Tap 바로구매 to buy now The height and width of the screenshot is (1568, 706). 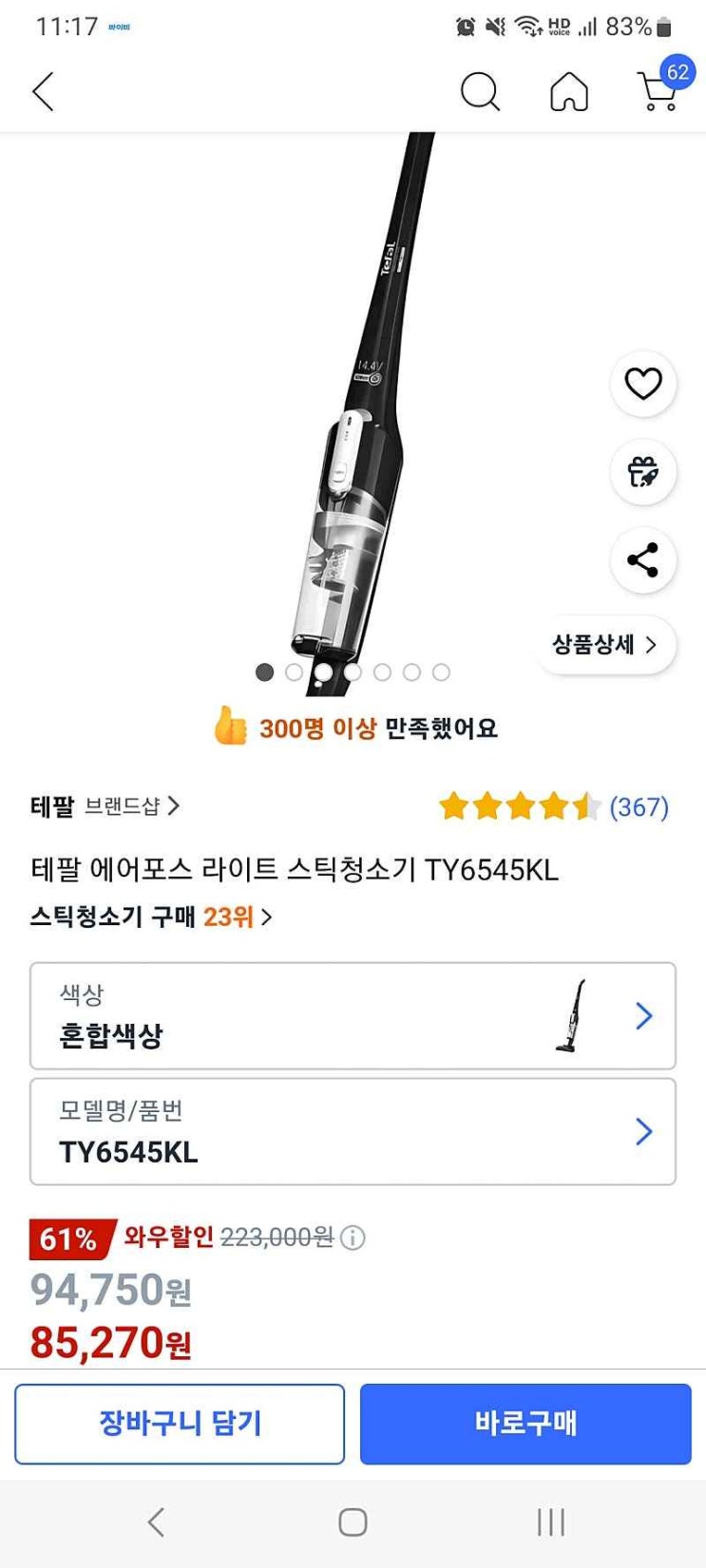(x=525, y=1424)
